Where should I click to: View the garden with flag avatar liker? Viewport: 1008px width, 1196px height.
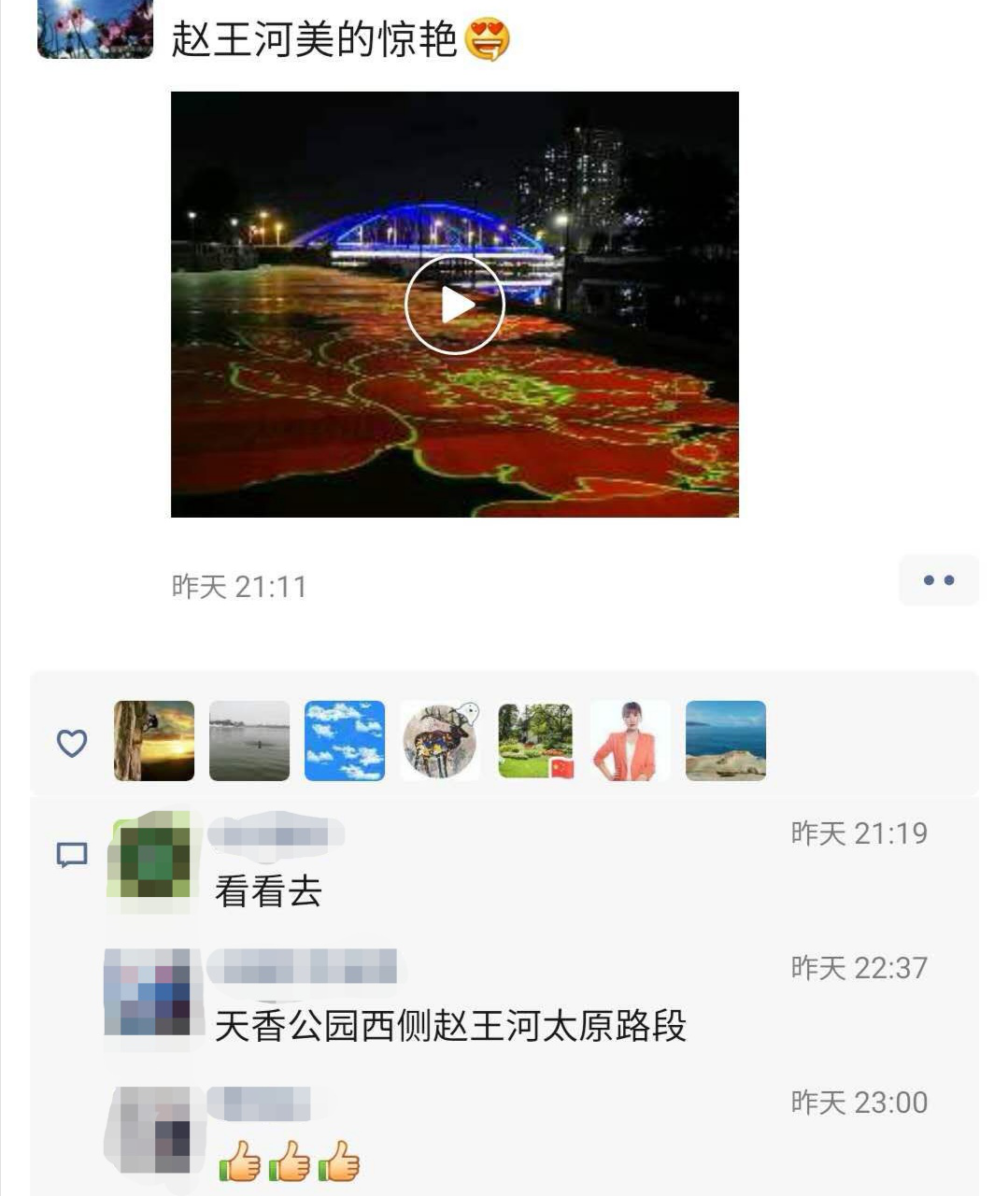tap(535, 741)
